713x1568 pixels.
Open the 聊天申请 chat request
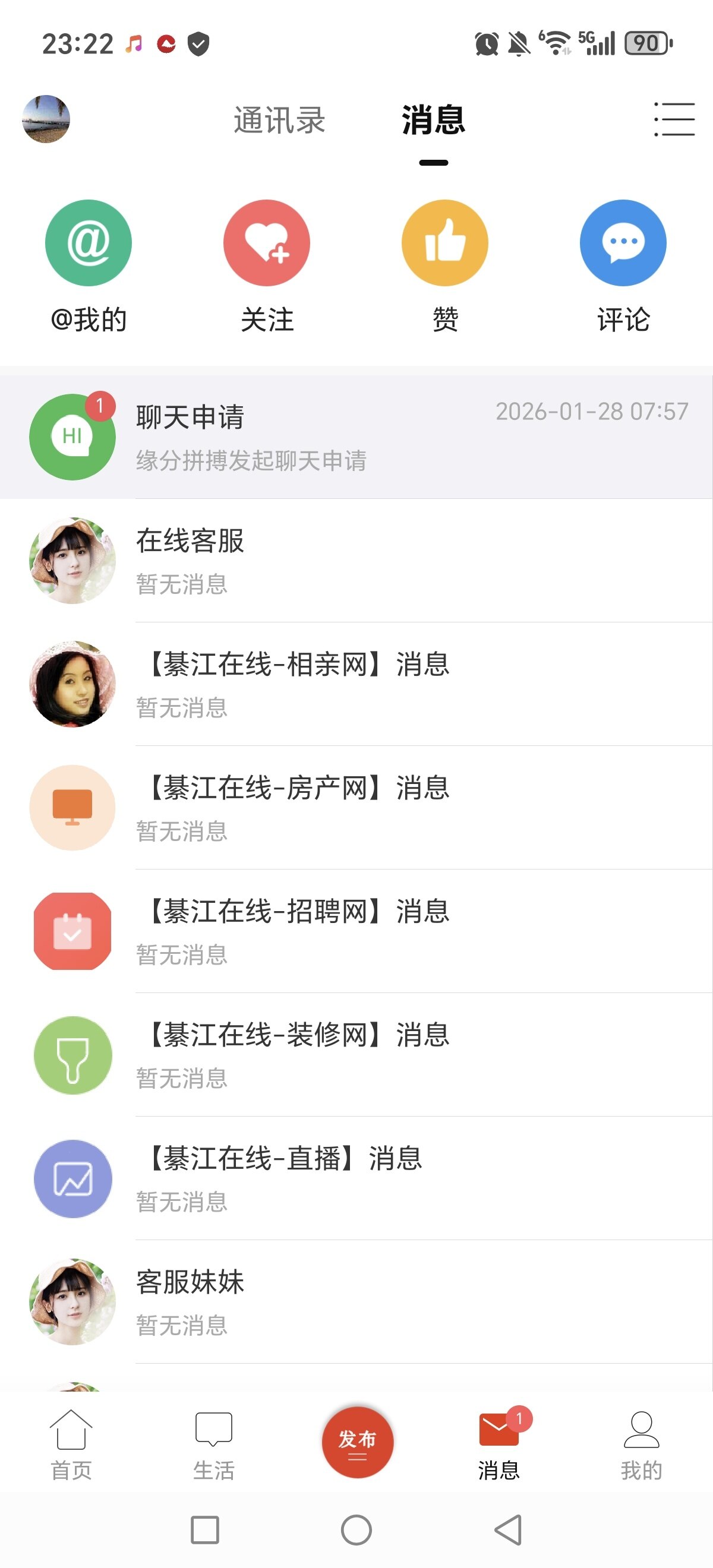pos(356,437)
